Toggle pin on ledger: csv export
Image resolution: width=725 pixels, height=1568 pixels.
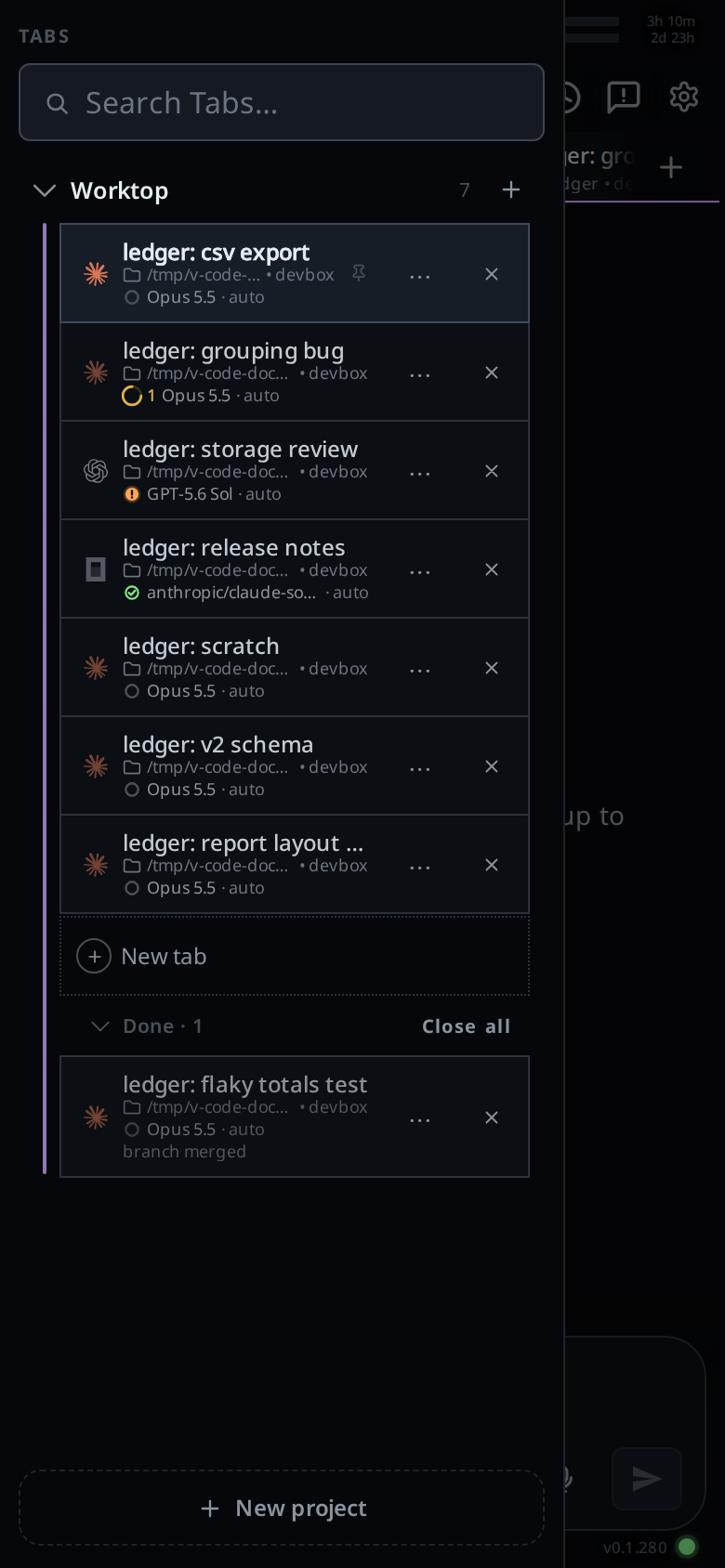359,273
